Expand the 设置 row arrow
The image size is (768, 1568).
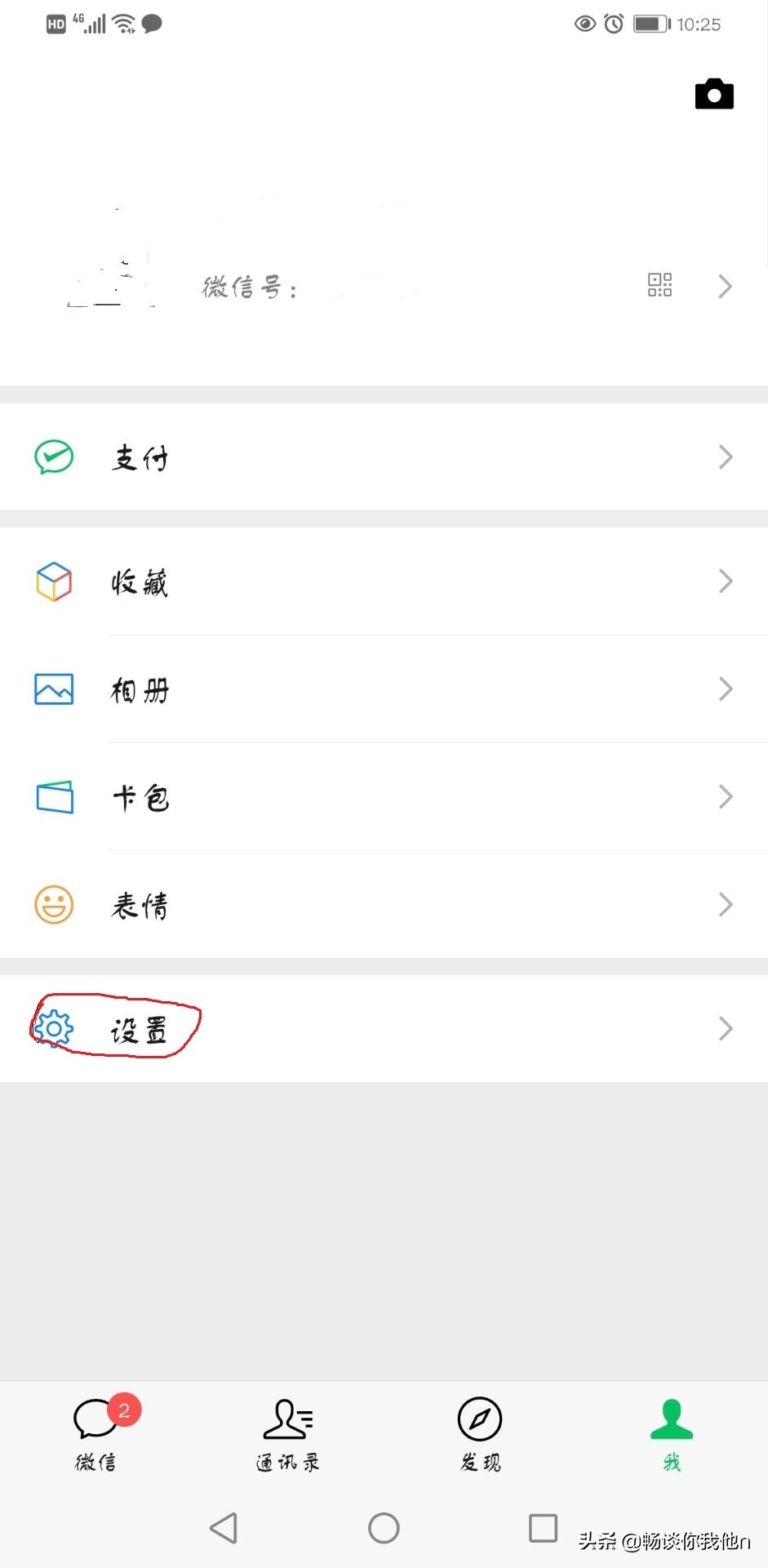725,1028
